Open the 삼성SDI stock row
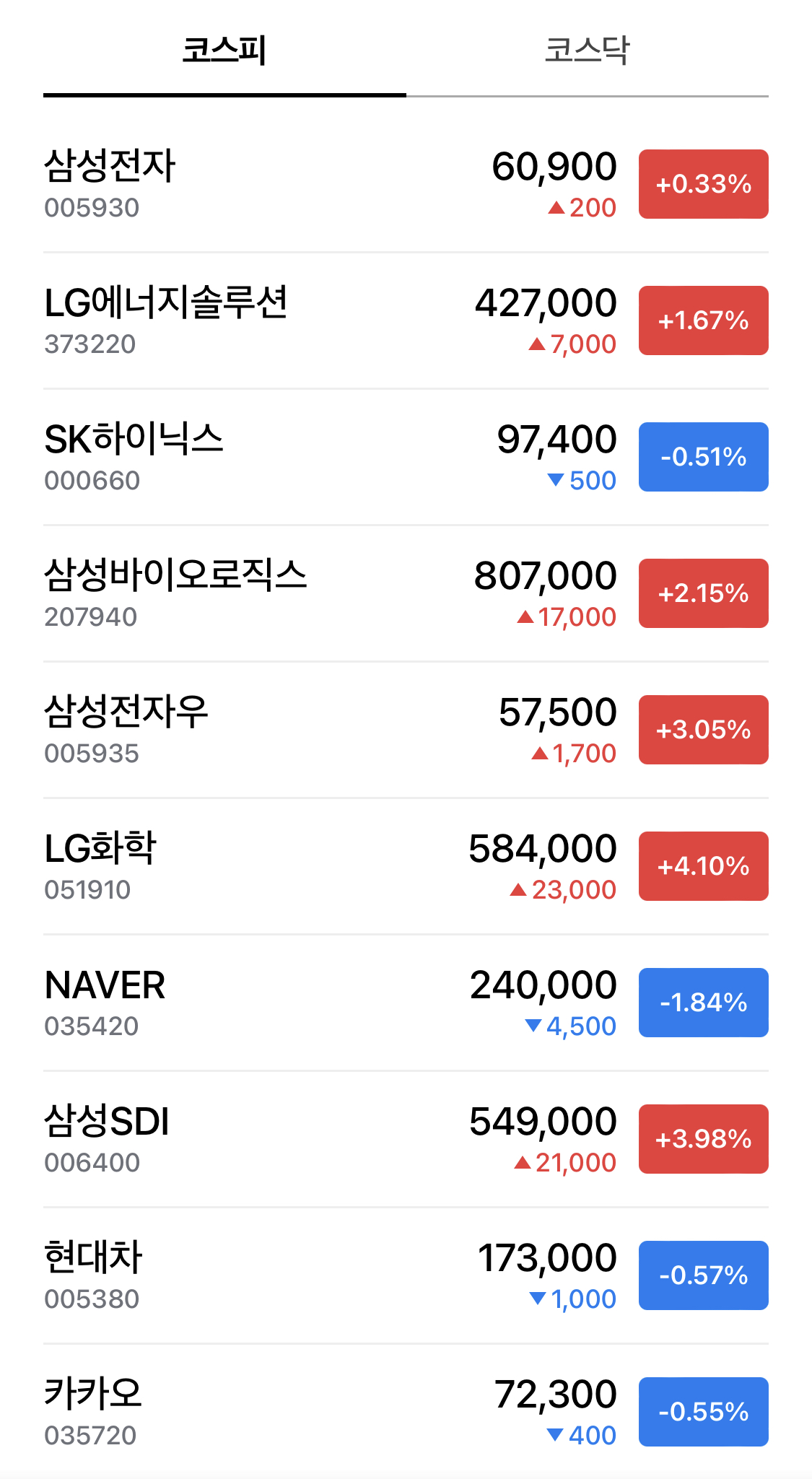Viewport: 812px width, 1479px height. [406, 1139]
